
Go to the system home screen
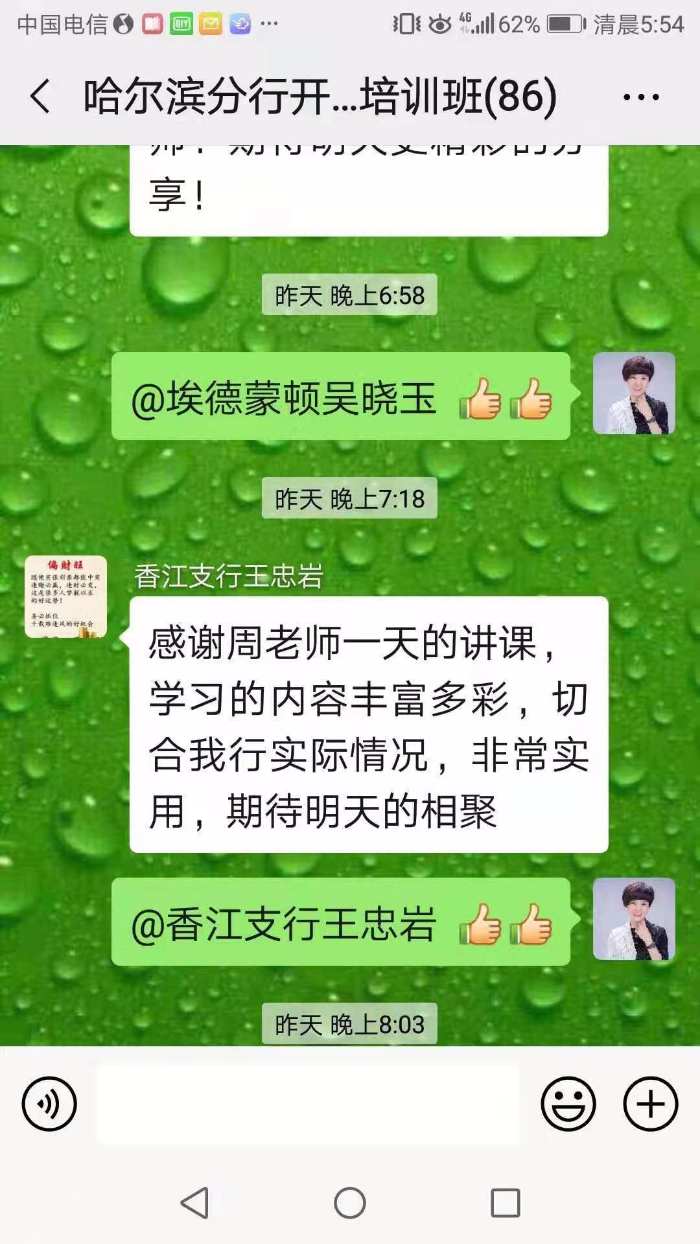349,1202
